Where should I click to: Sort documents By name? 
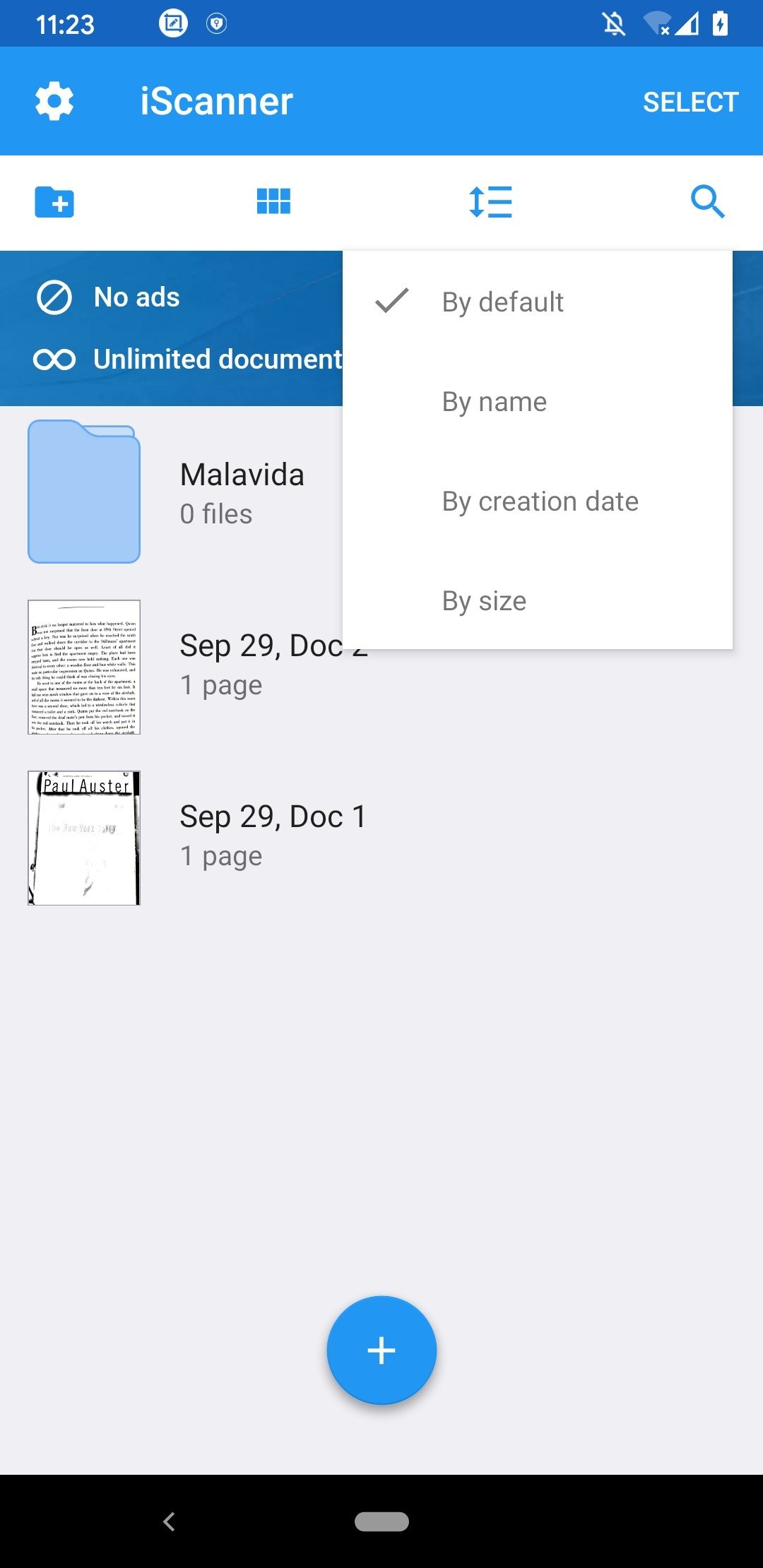pyautogui.click(x=537, y=401)
